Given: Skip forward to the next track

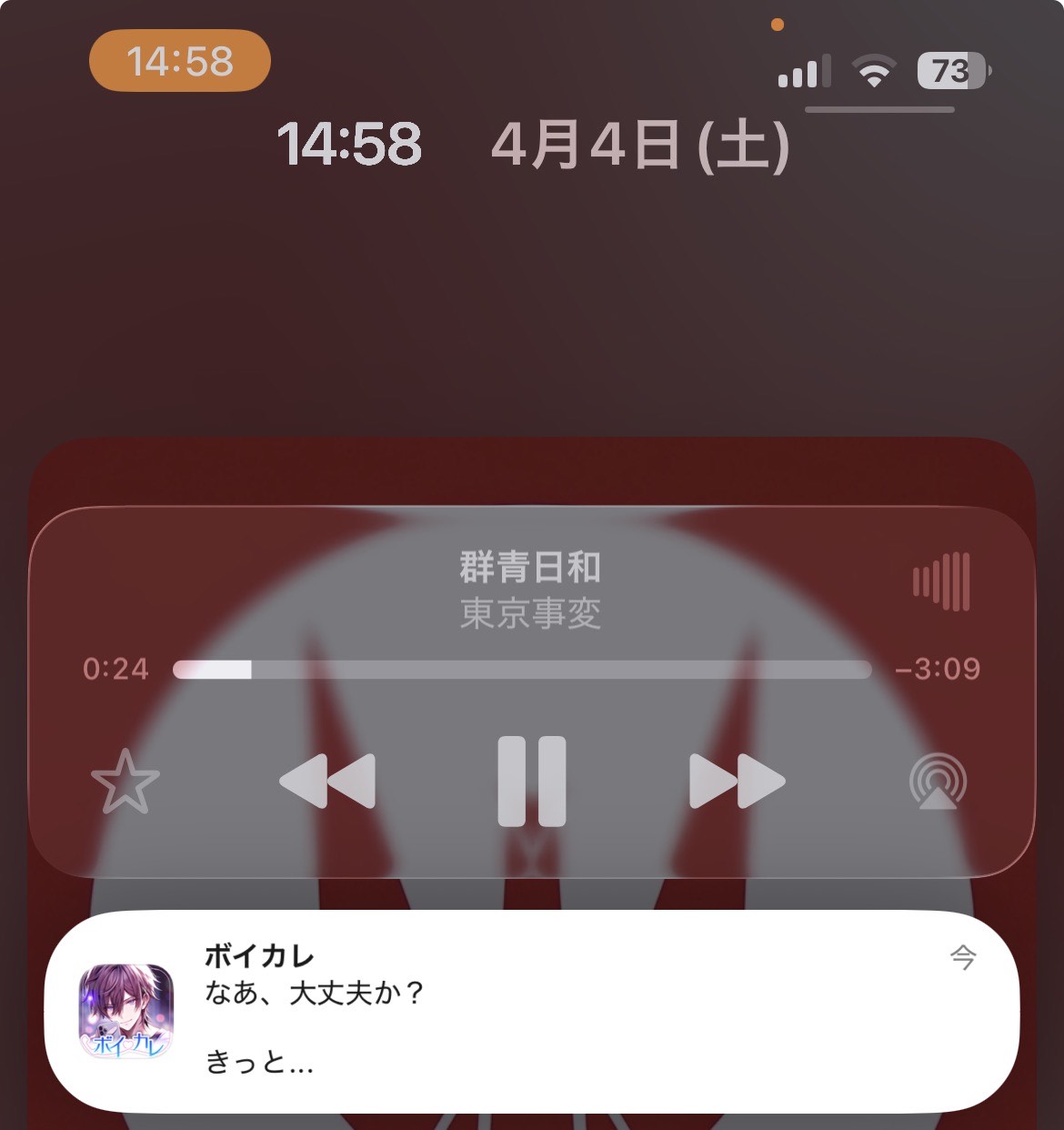Looking at the screenshot, I should click(733, 783).
